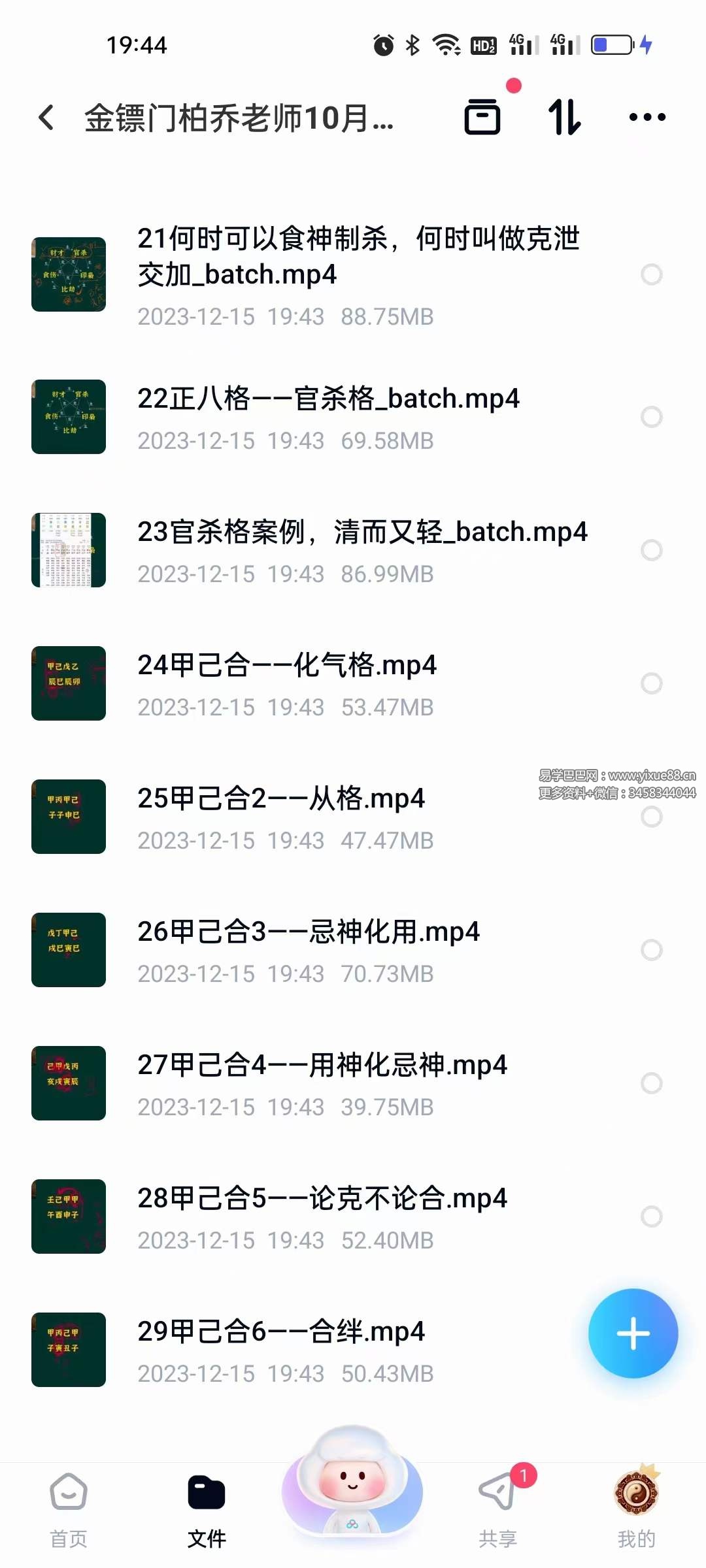Viewport: 706px width, 1568px height.
Task: Open the more options menu icon
Action: coord(646,118)
